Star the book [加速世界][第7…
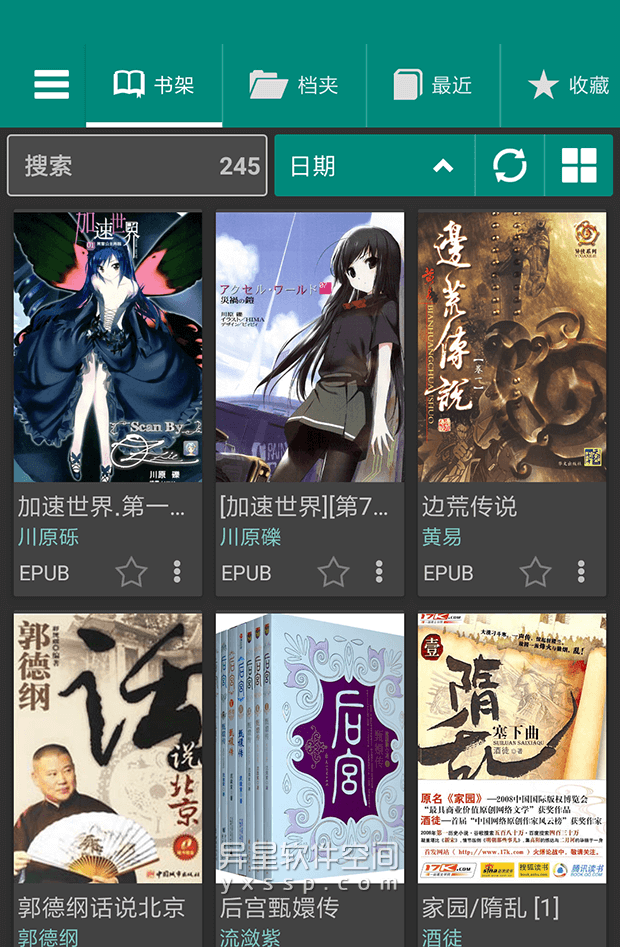This screenshot has height=947, width=620. (x=333, y=572)
